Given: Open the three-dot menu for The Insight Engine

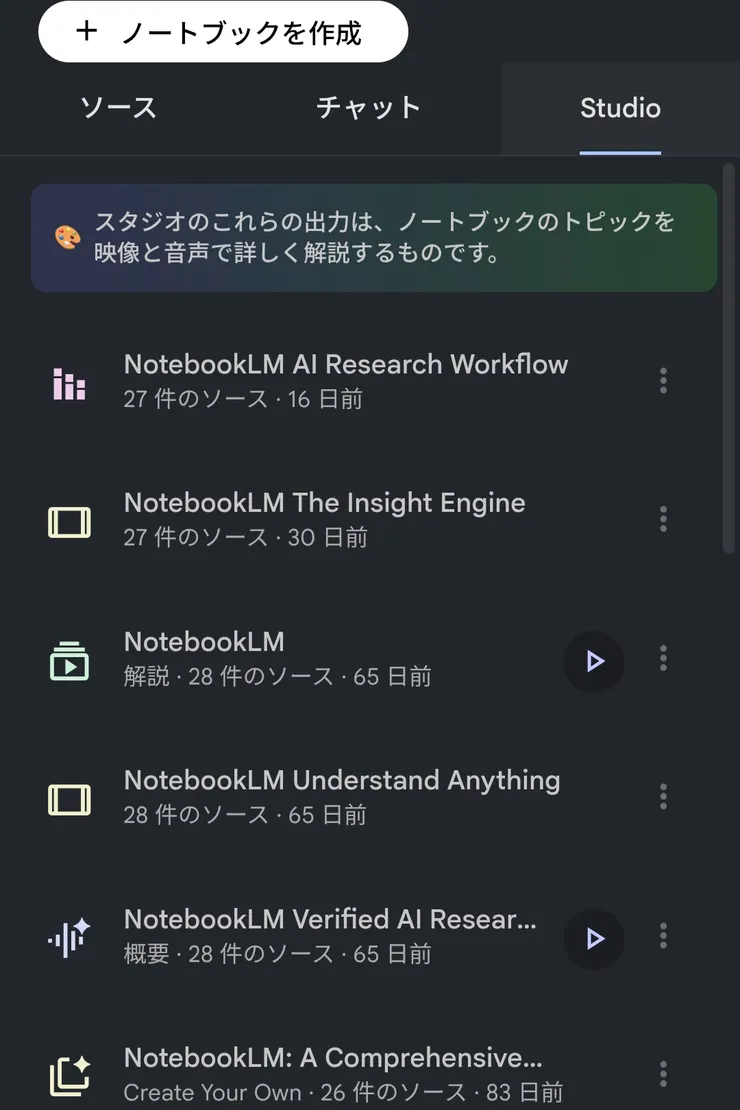Looking at the screenshot, I should (x=663, y=519).
